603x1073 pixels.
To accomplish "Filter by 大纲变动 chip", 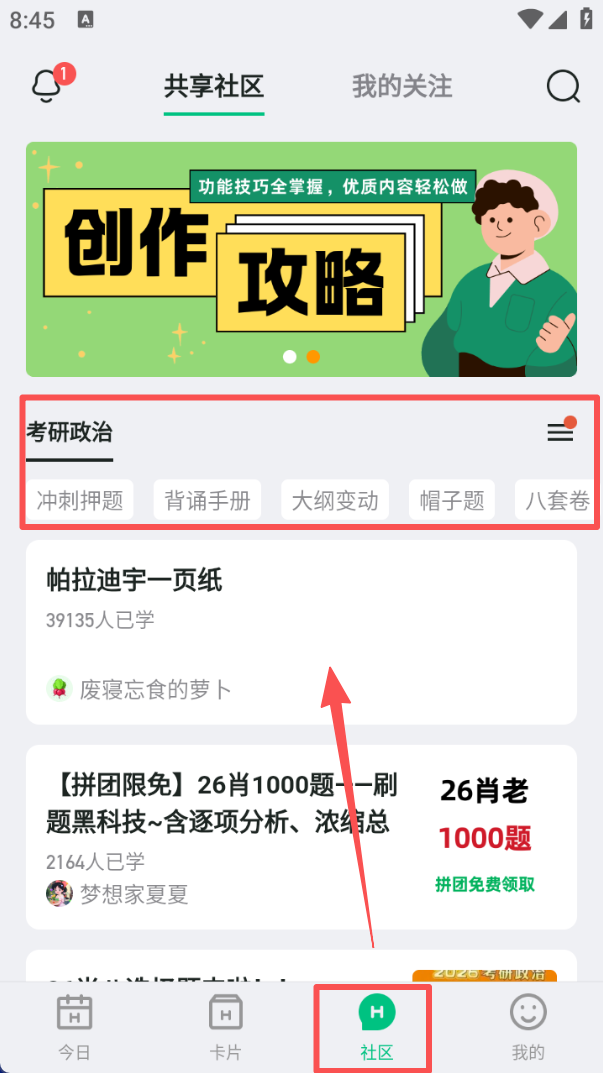I will (335, 500).
